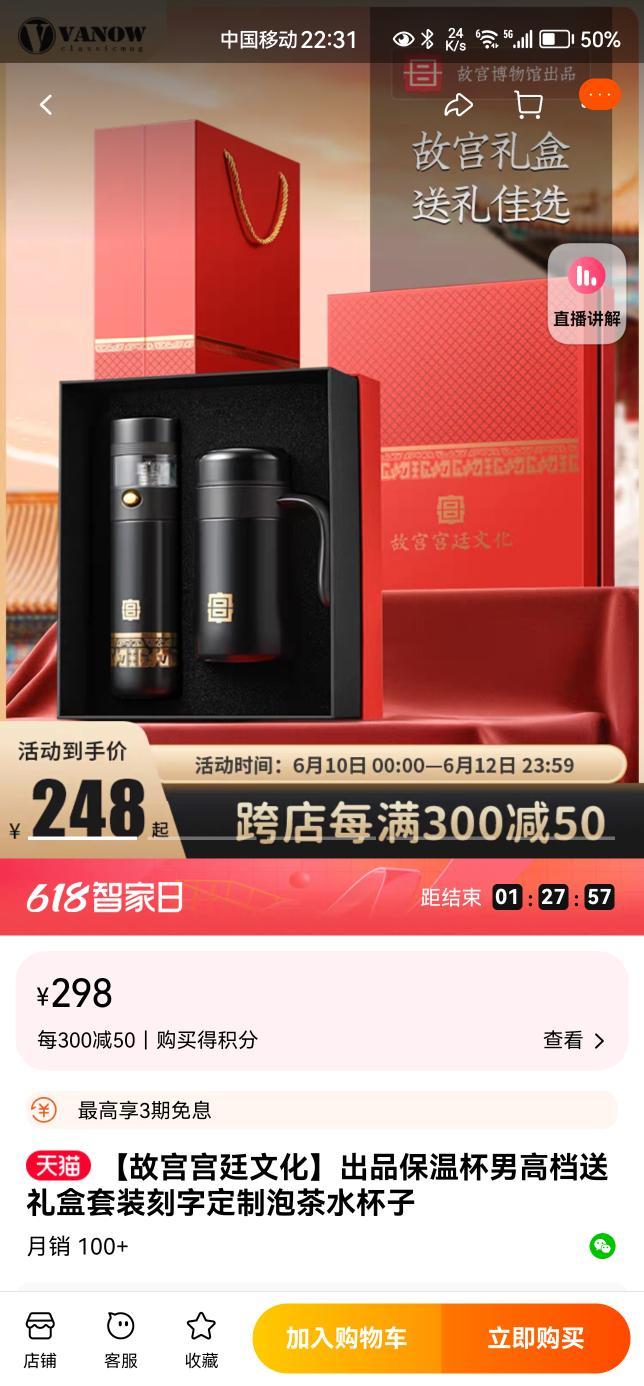Tap the green WeChat share icon
Image resolution: width=644 pixels, height=1386 pixels.
pos(602,1246)
